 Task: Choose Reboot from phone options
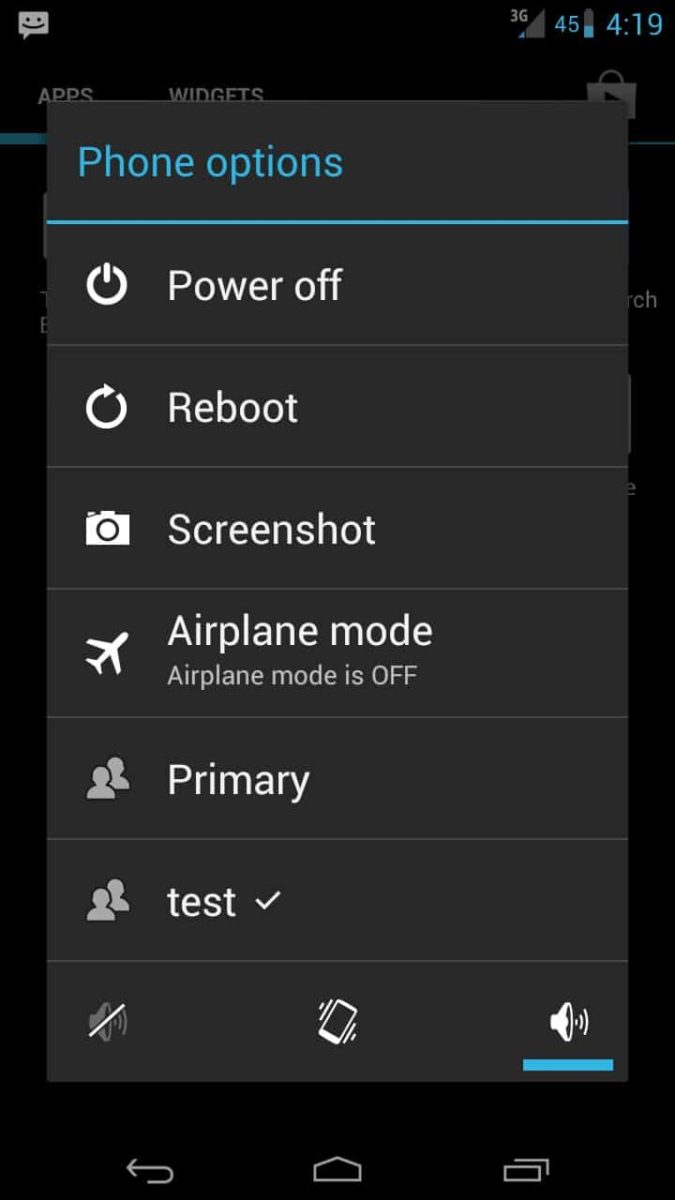(336, 408)
